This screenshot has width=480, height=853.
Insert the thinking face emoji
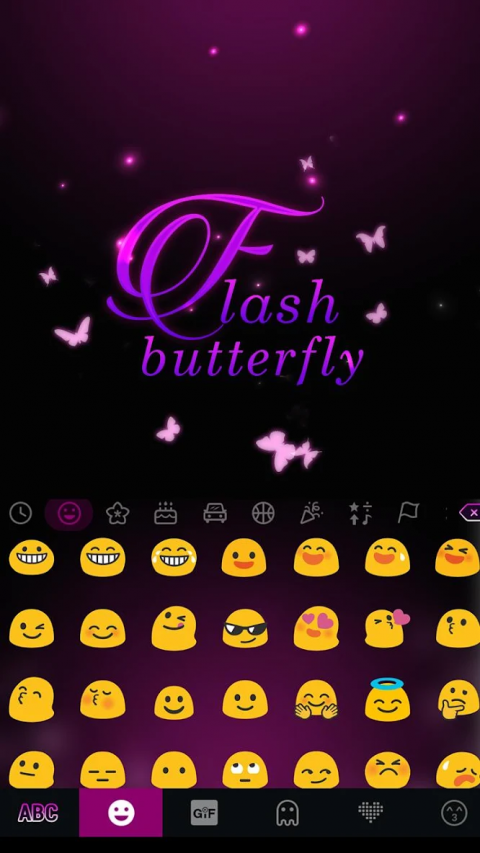coord(458,700)
